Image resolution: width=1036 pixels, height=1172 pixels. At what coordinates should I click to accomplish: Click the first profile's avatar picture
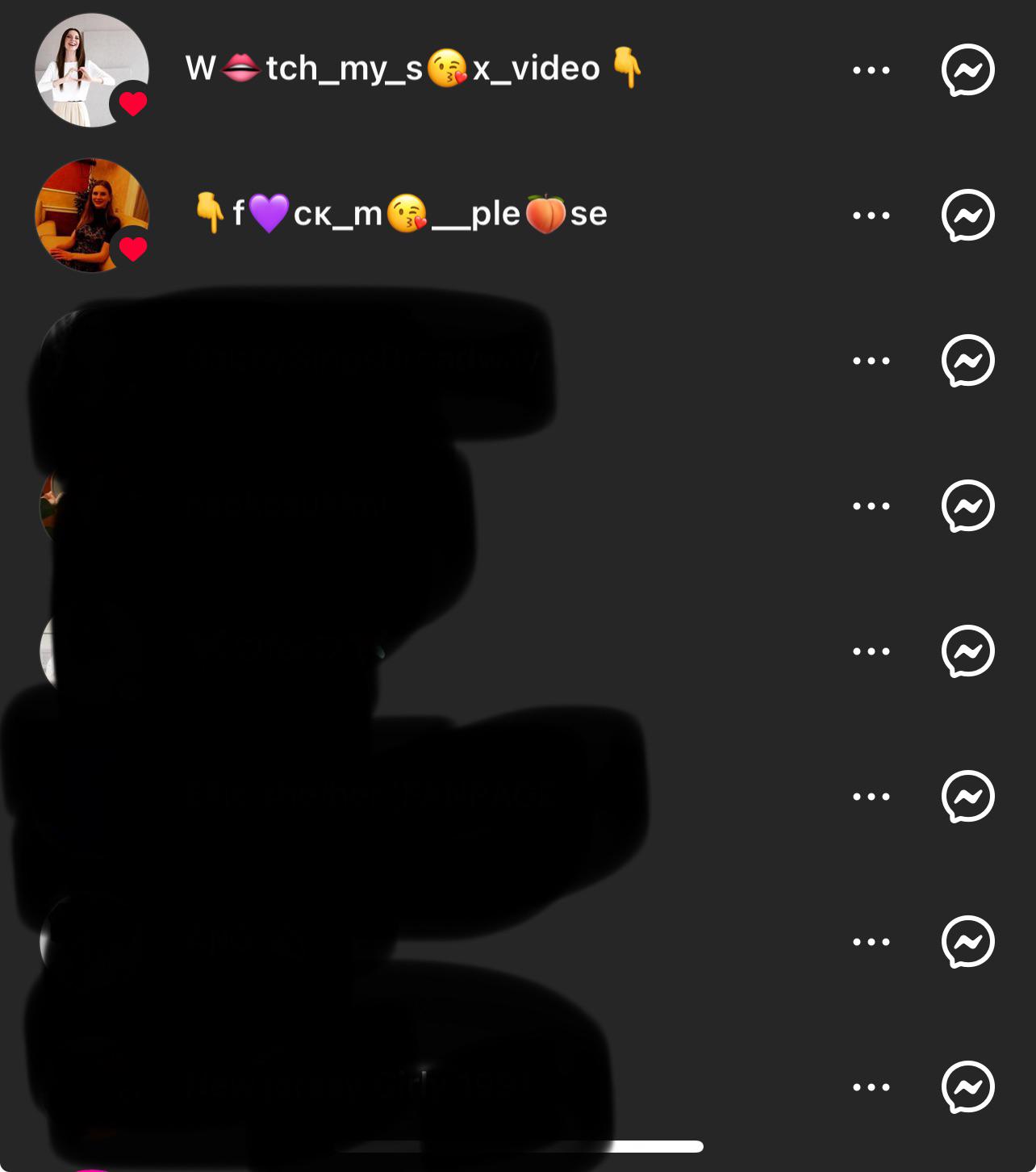[91, 71]
